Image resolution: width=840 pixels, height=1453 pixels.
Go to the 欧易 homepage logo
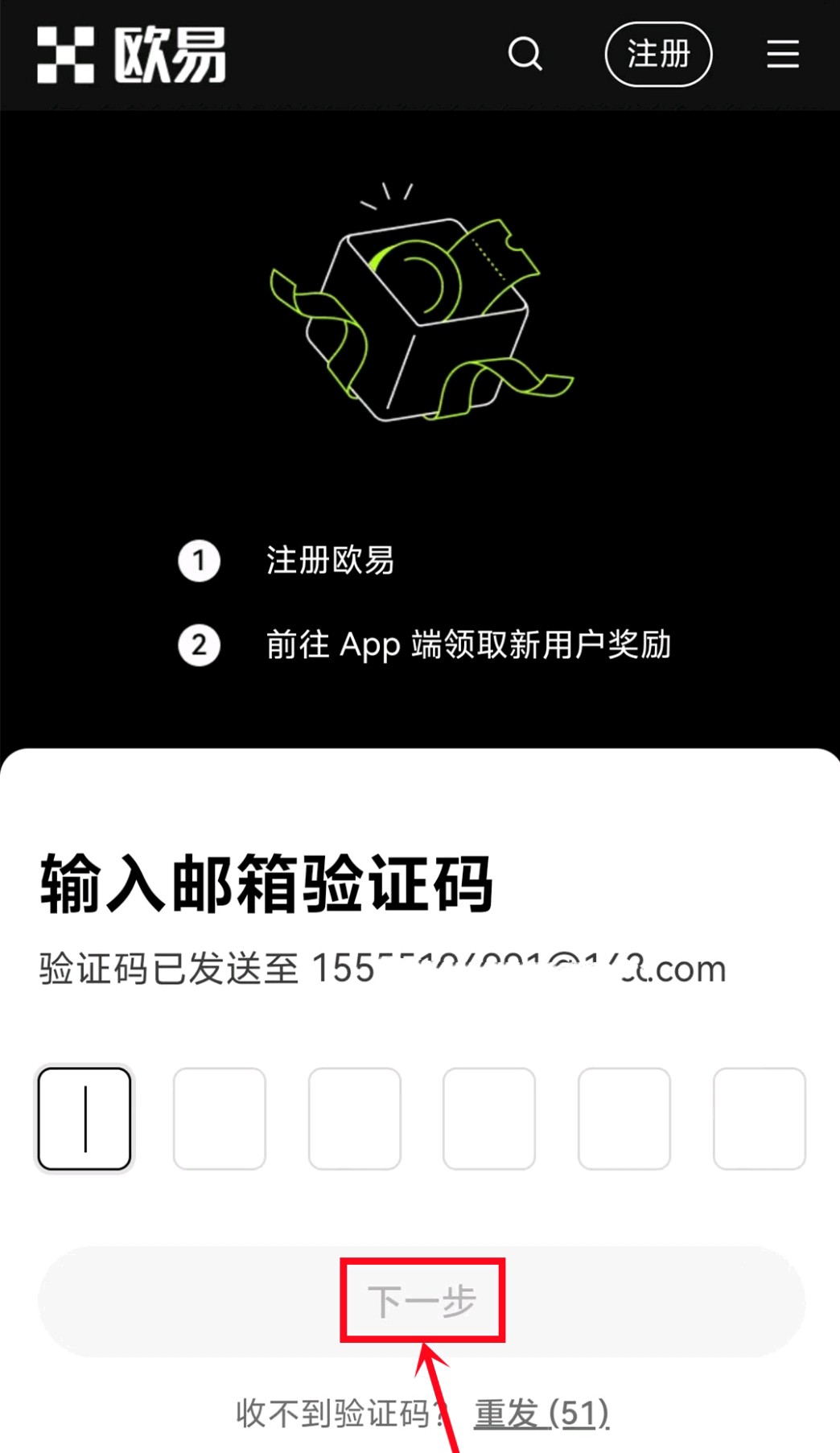coord(131,55)
